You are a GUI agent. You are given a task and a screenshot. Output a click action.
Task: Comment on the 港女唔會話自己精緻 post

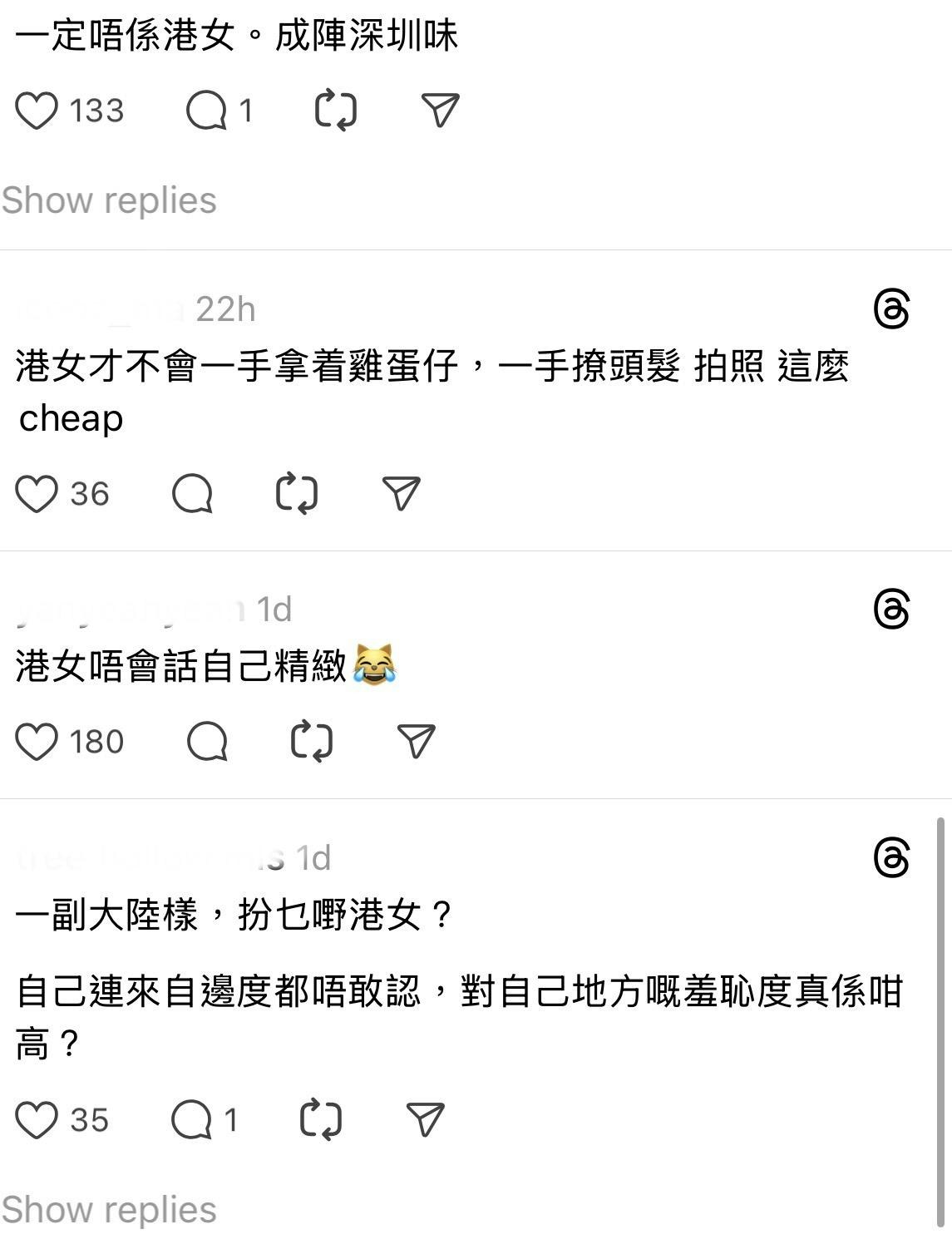pos(207,742)
